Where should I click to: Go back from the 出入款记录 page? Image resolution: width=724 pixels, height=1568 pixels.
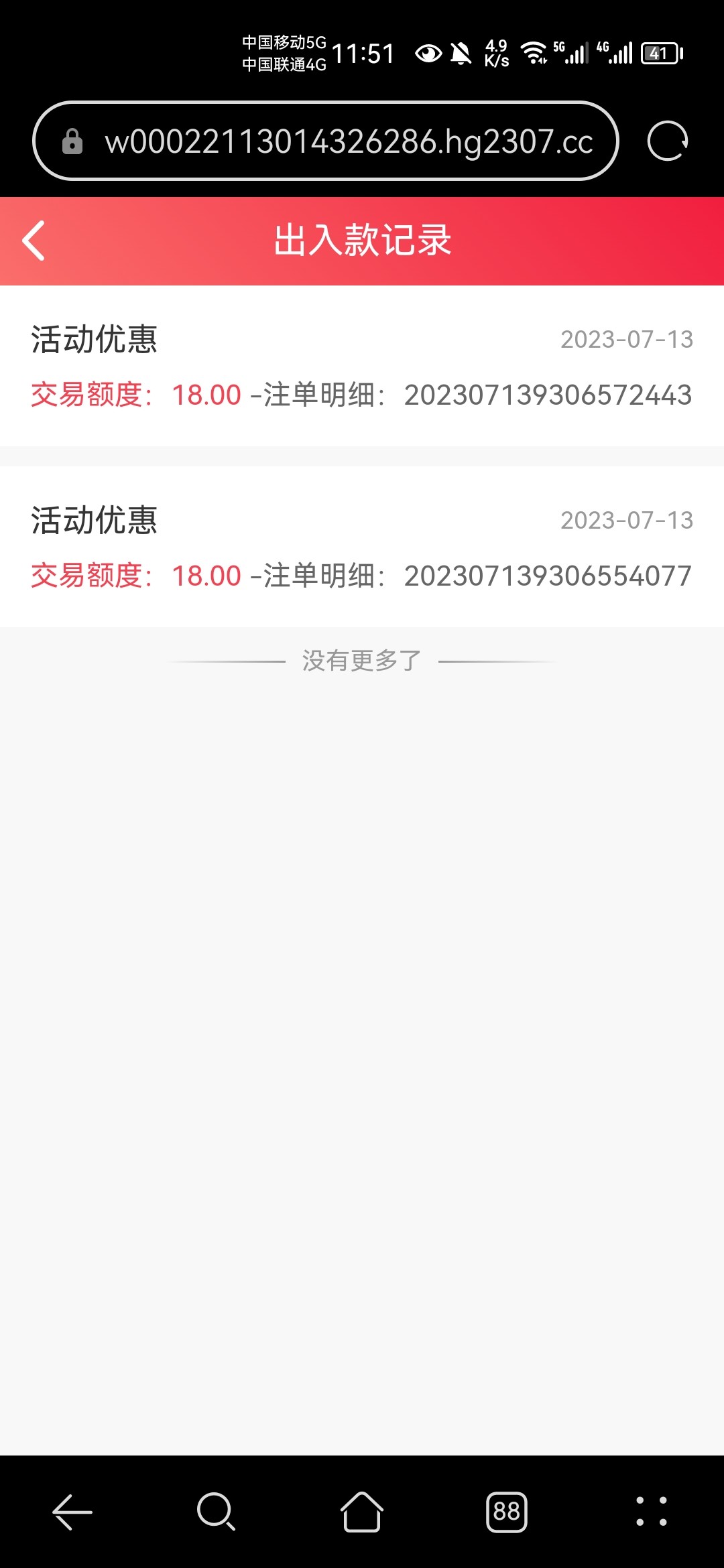pos(34,240)
